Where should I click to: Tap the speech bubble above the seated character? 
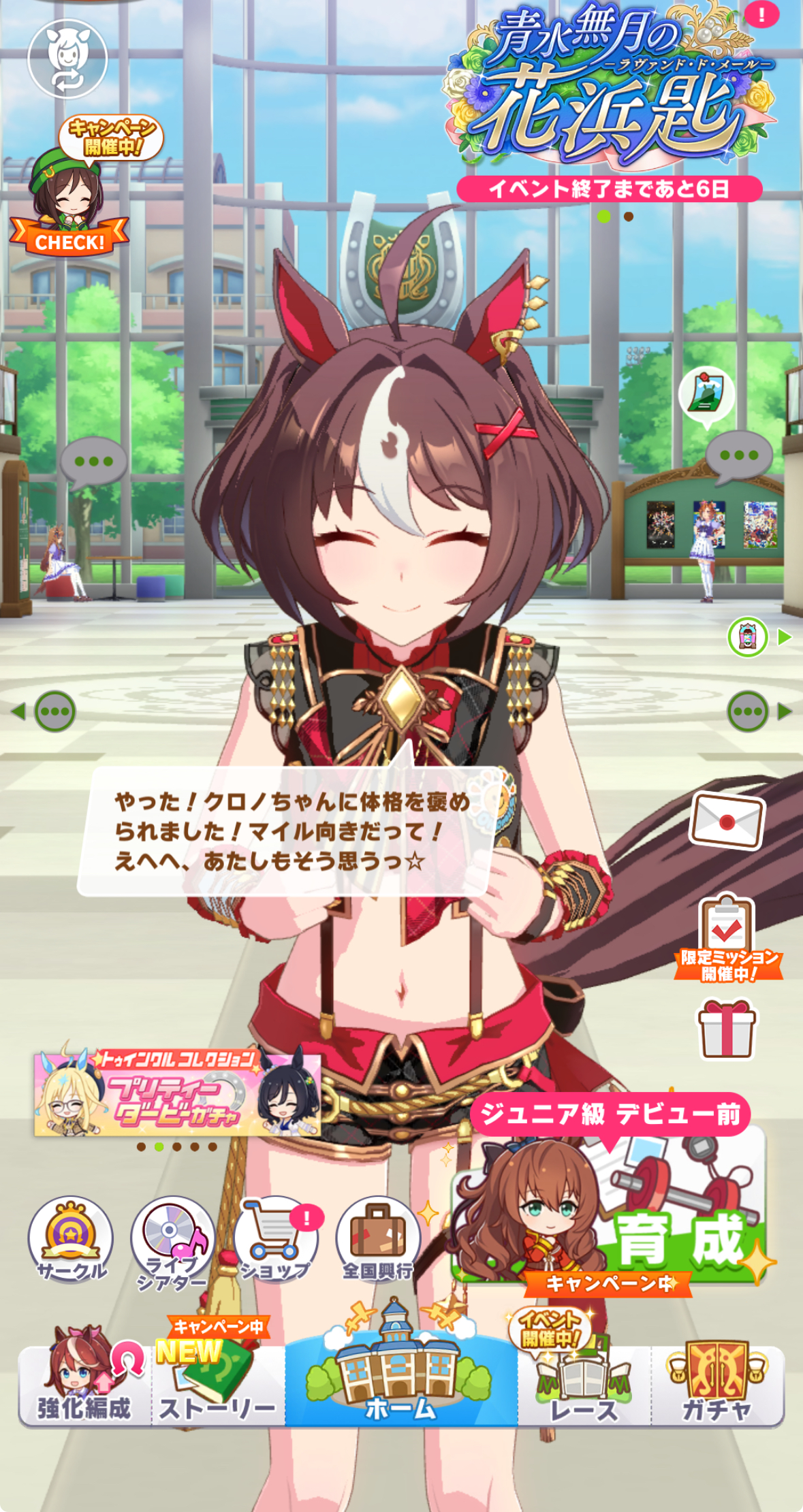point(93,464)
